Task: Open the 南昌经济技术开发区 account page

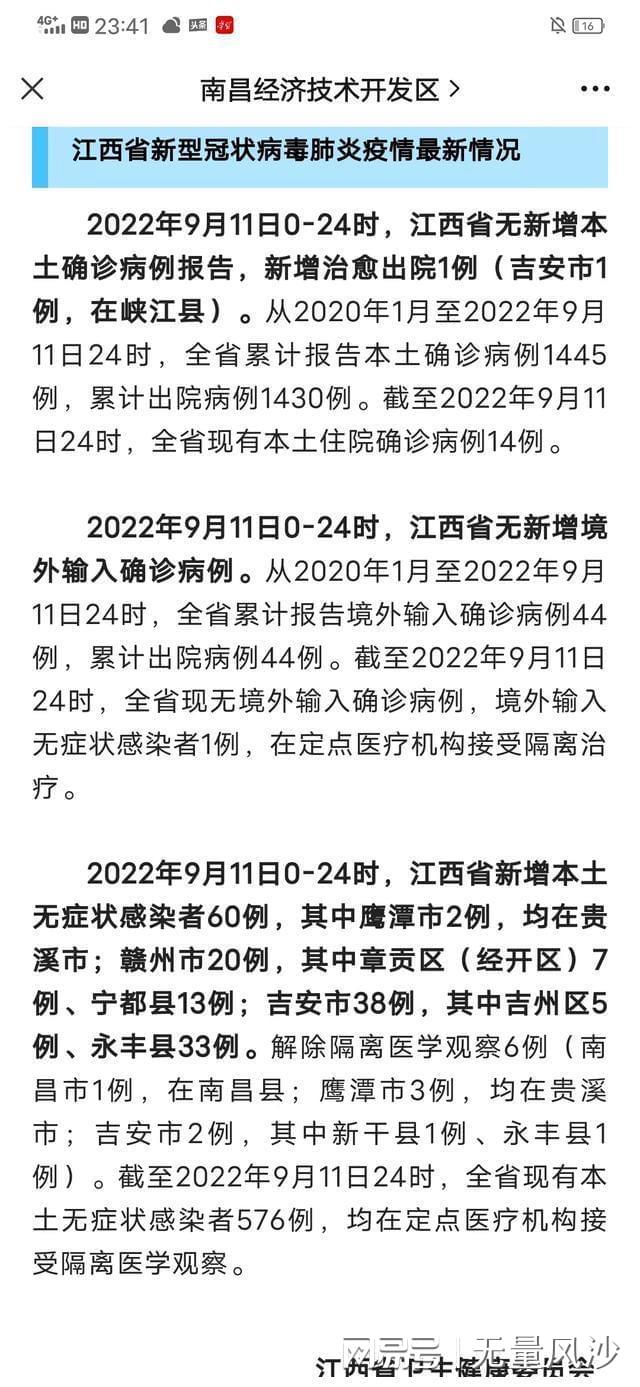Action: click(330, 89)
